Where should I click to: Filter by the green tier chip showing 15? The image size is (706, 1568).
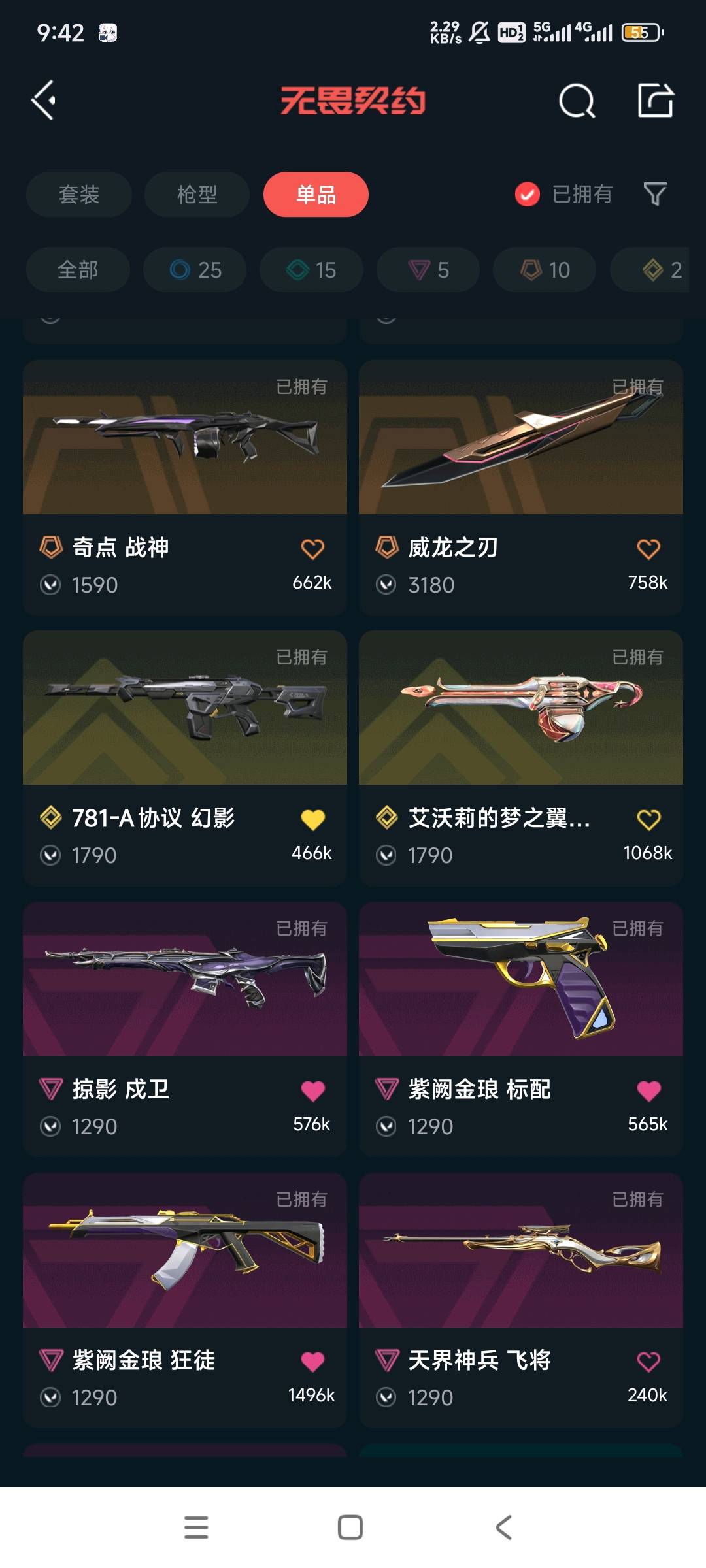(x=311, y=270)
